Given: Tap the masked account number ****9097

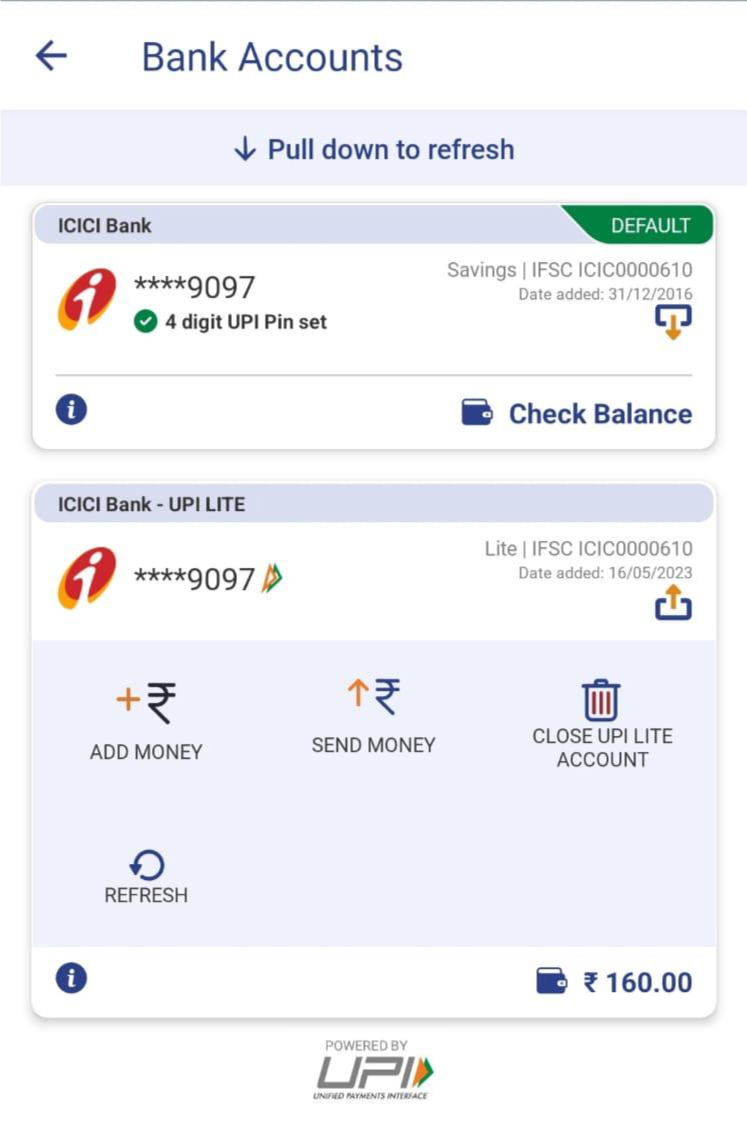Looking at the screenshot, I should (192, 286).
